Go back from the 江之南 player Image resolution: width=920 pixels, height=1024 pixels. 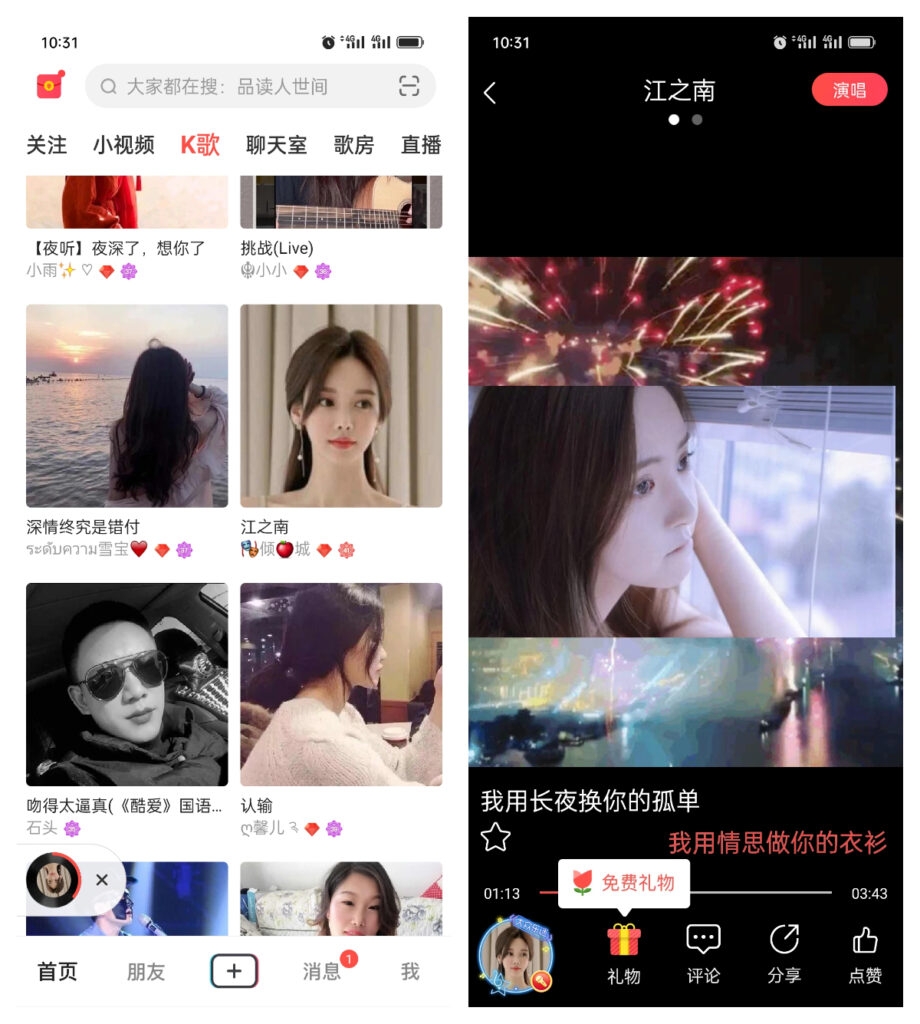point(490,93)
